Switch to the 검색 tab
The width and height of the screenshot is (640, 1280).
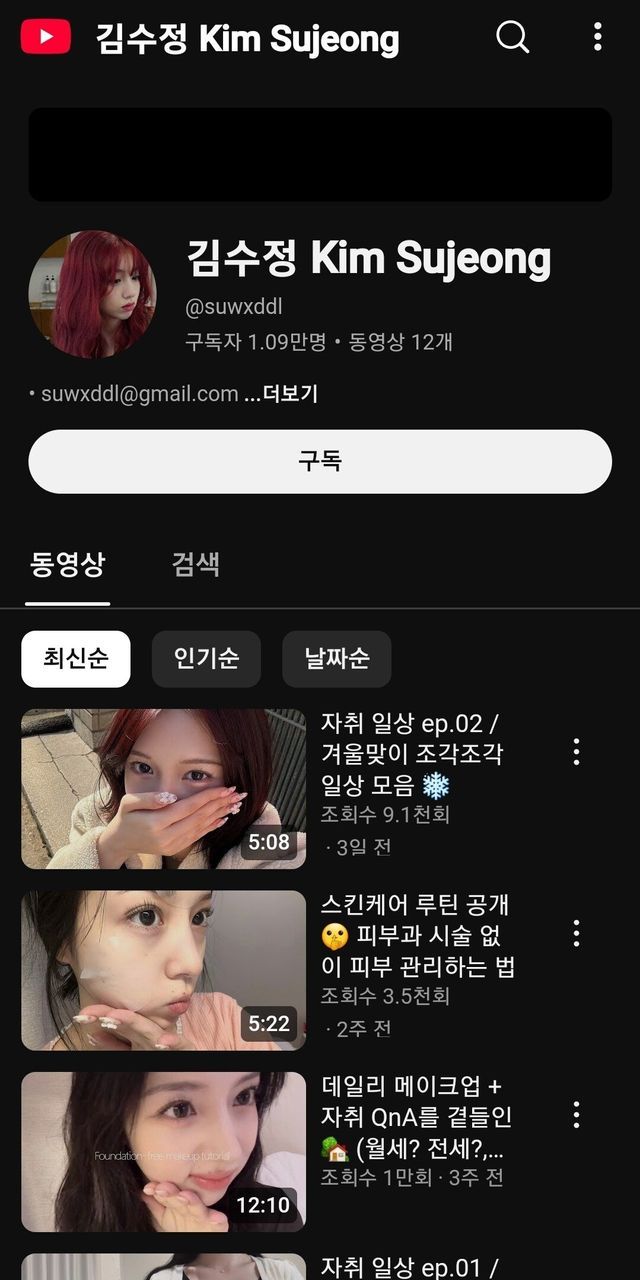click(196, 565)
